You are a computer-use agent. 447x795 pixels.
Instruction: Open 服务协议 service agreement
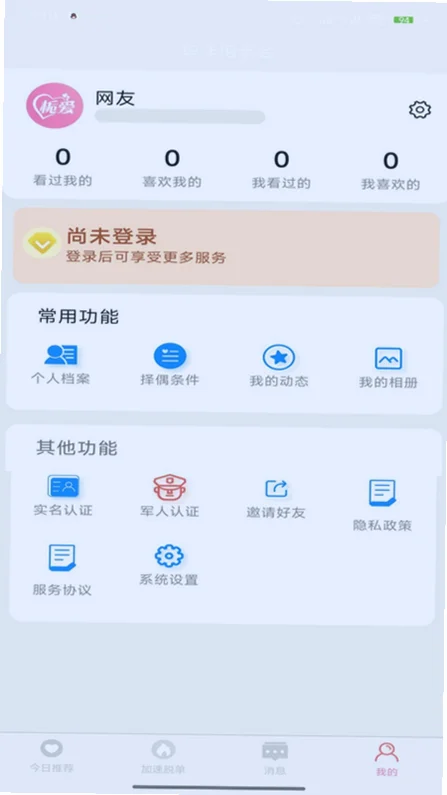click(x=62, y=570)
